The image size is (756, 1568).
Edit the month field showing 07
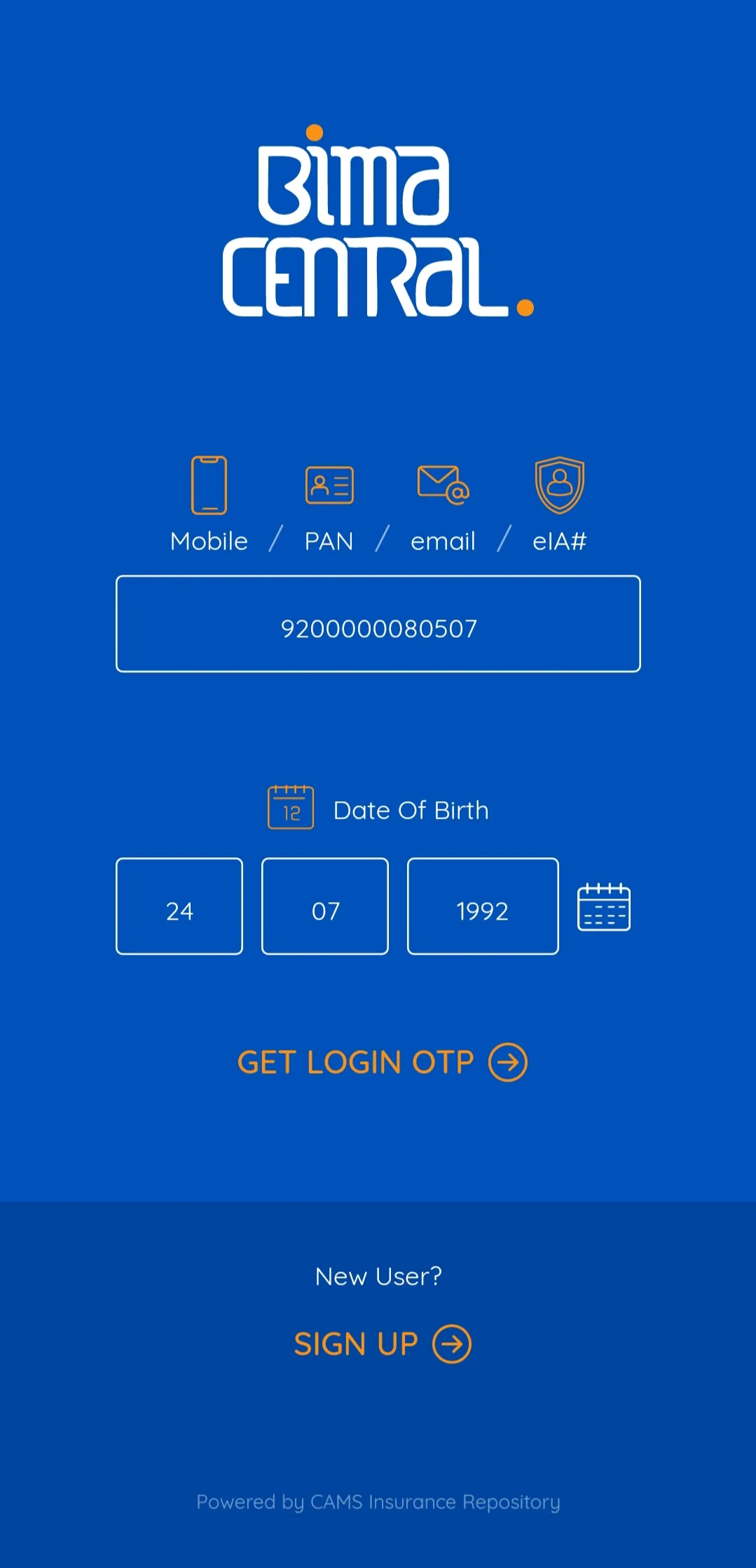tap(325, 906)
